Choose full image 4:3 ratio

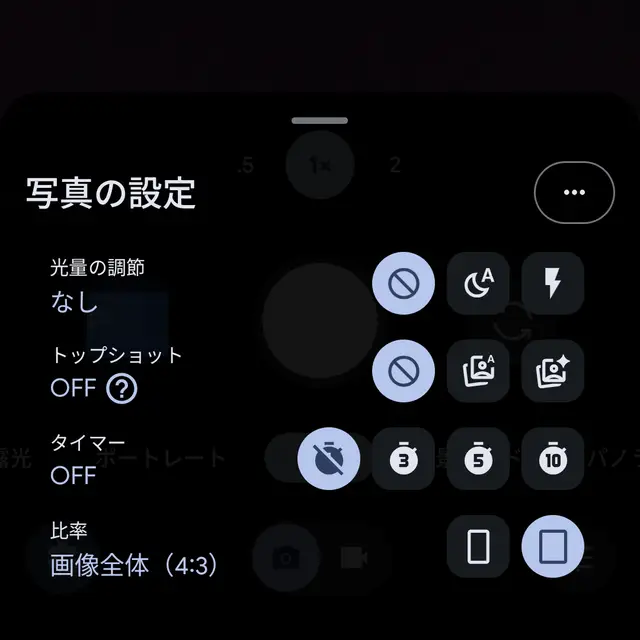(552, 546)
